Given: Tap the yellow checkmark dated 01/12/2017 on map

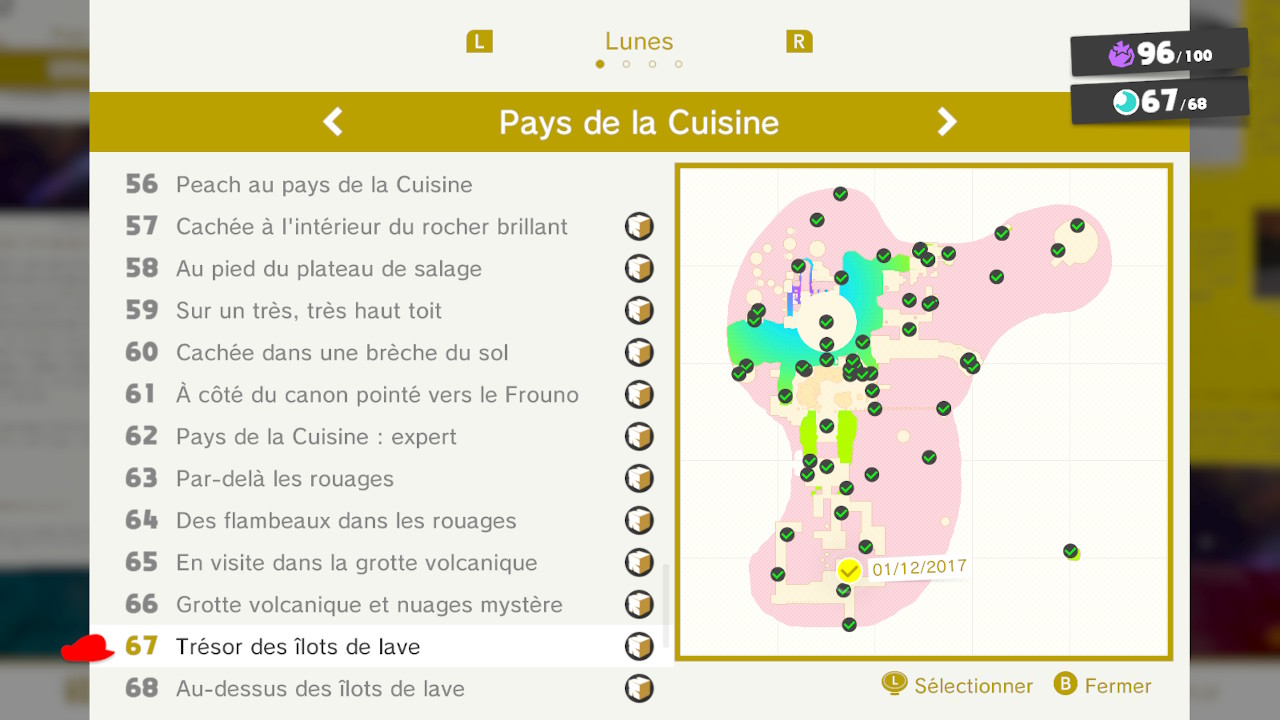Looking at the screenshot, I should (x=849, y=570).
